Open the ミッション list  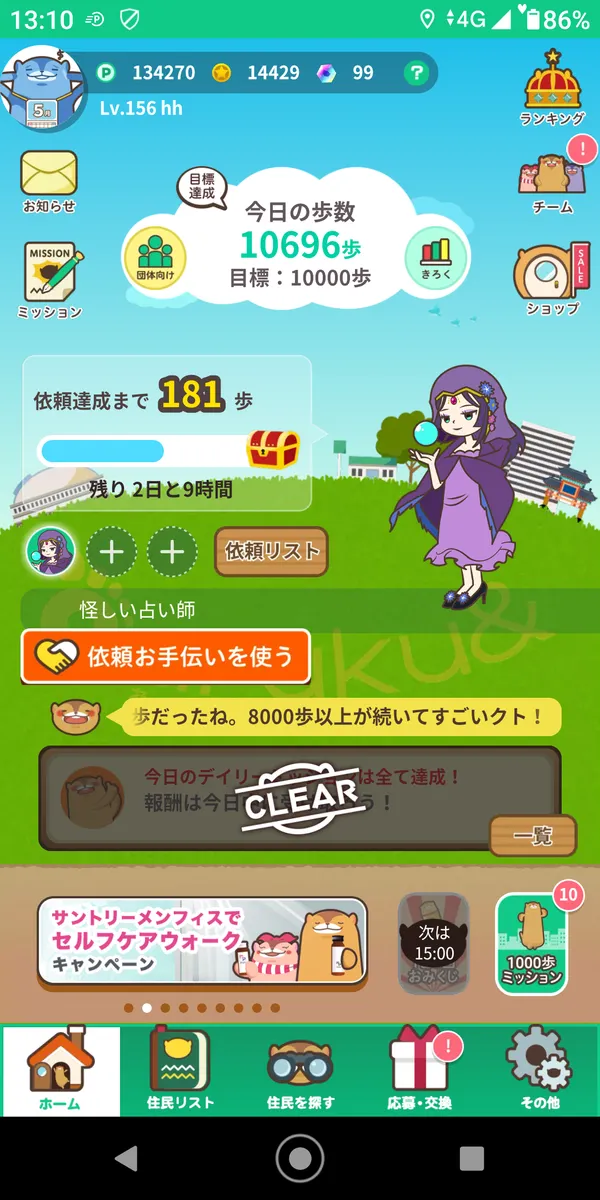coord(49,278)
